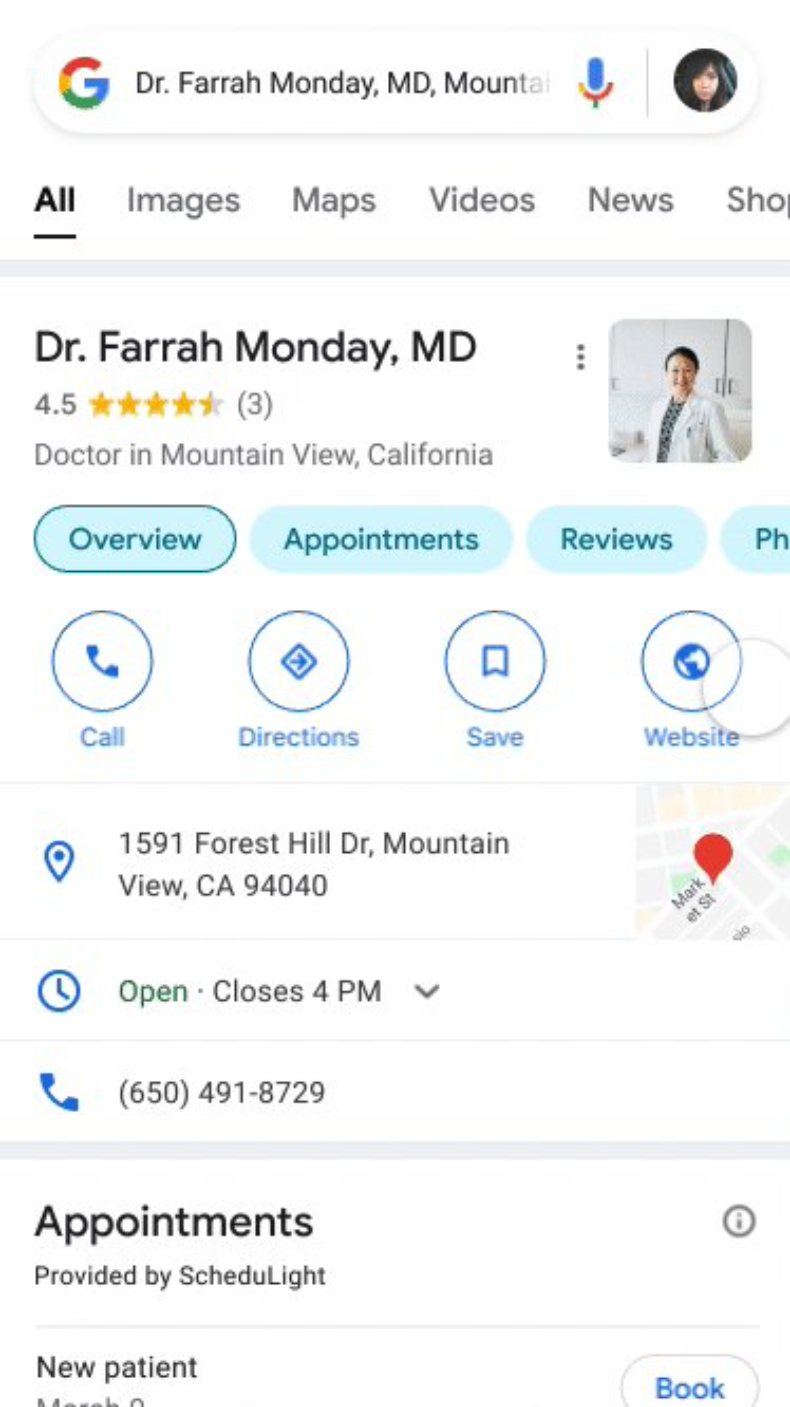Select the Call icon to phone the doctor
Viewport: 790px width, 1407px height.
pyautogui.click(x=101, y=661)
